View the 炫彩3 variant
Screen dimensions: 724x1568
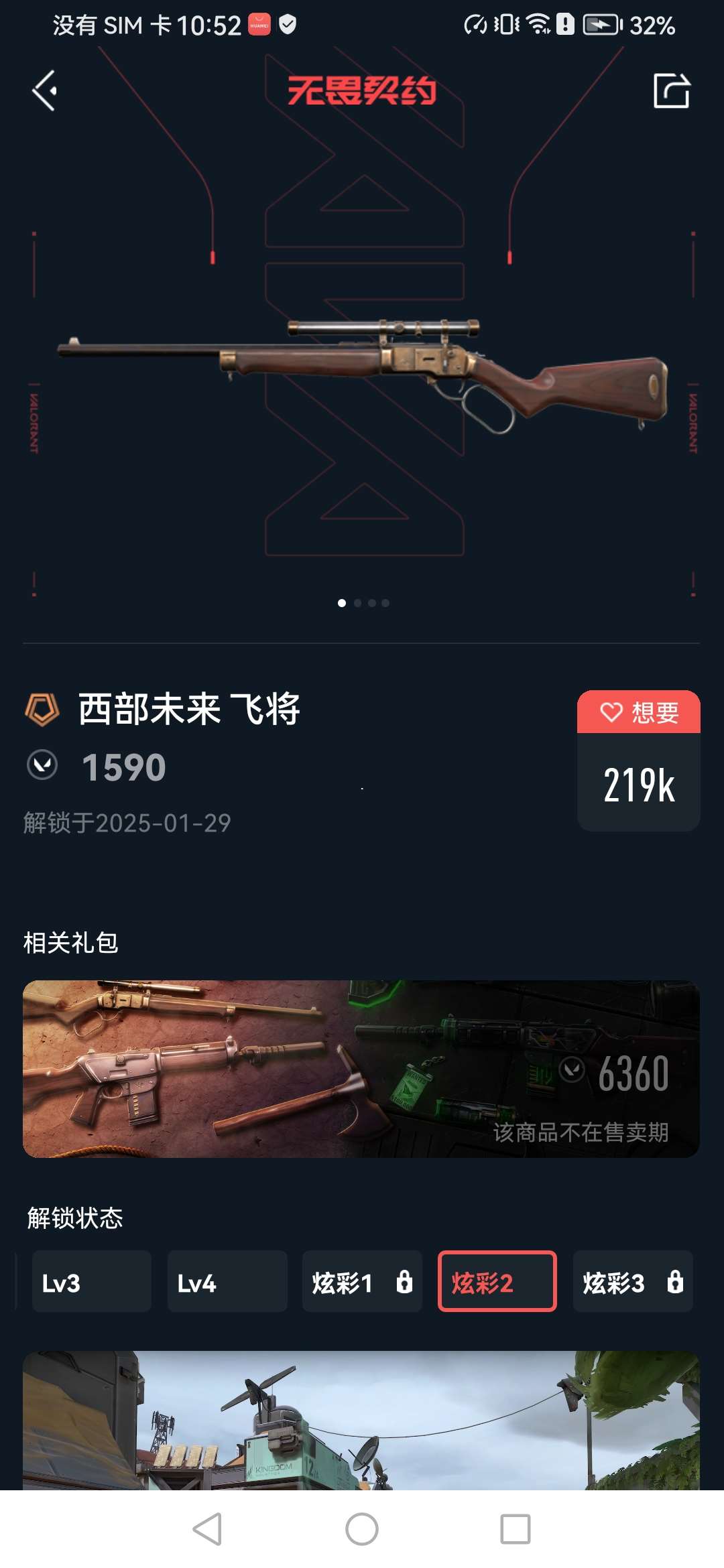point(632,1281)
